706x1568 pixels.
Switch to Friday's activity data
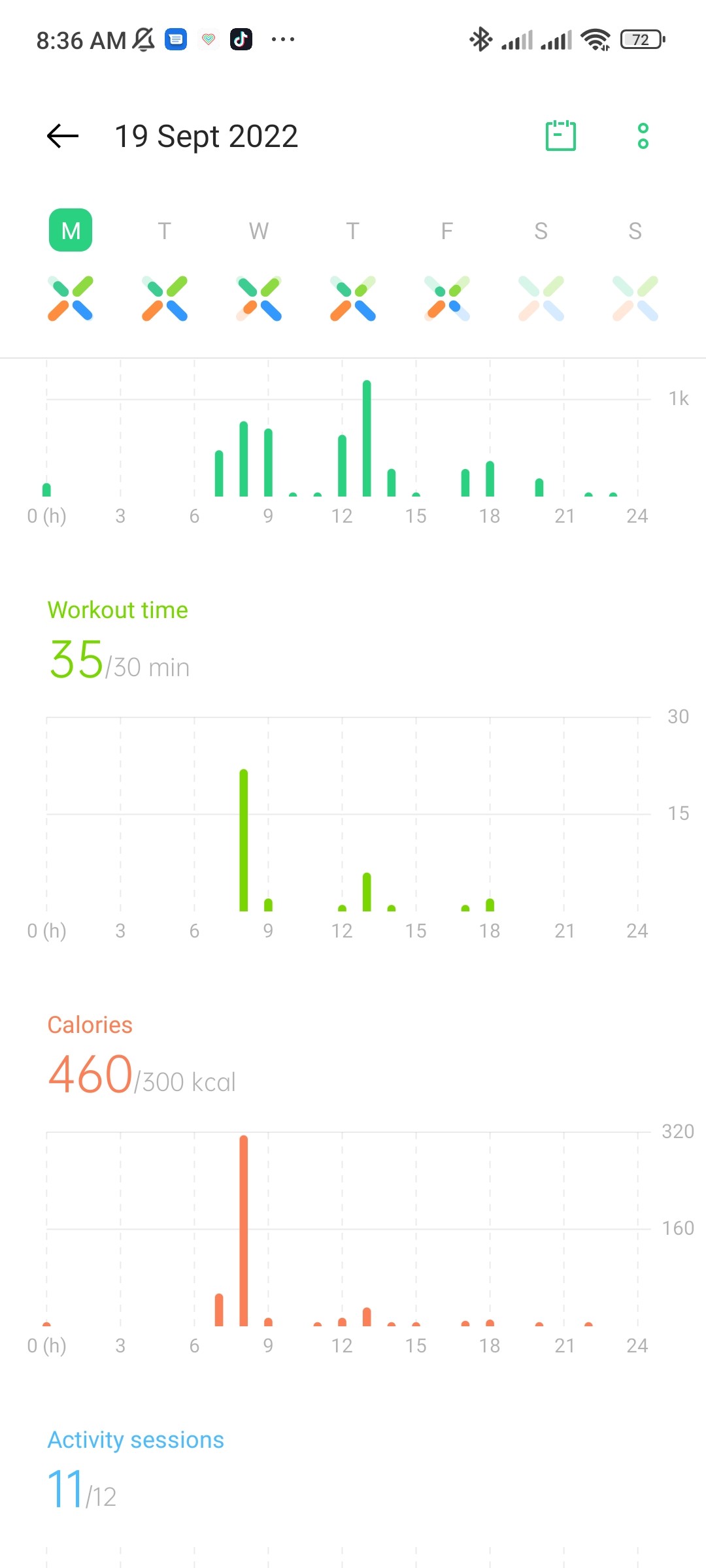click(447, 231)
